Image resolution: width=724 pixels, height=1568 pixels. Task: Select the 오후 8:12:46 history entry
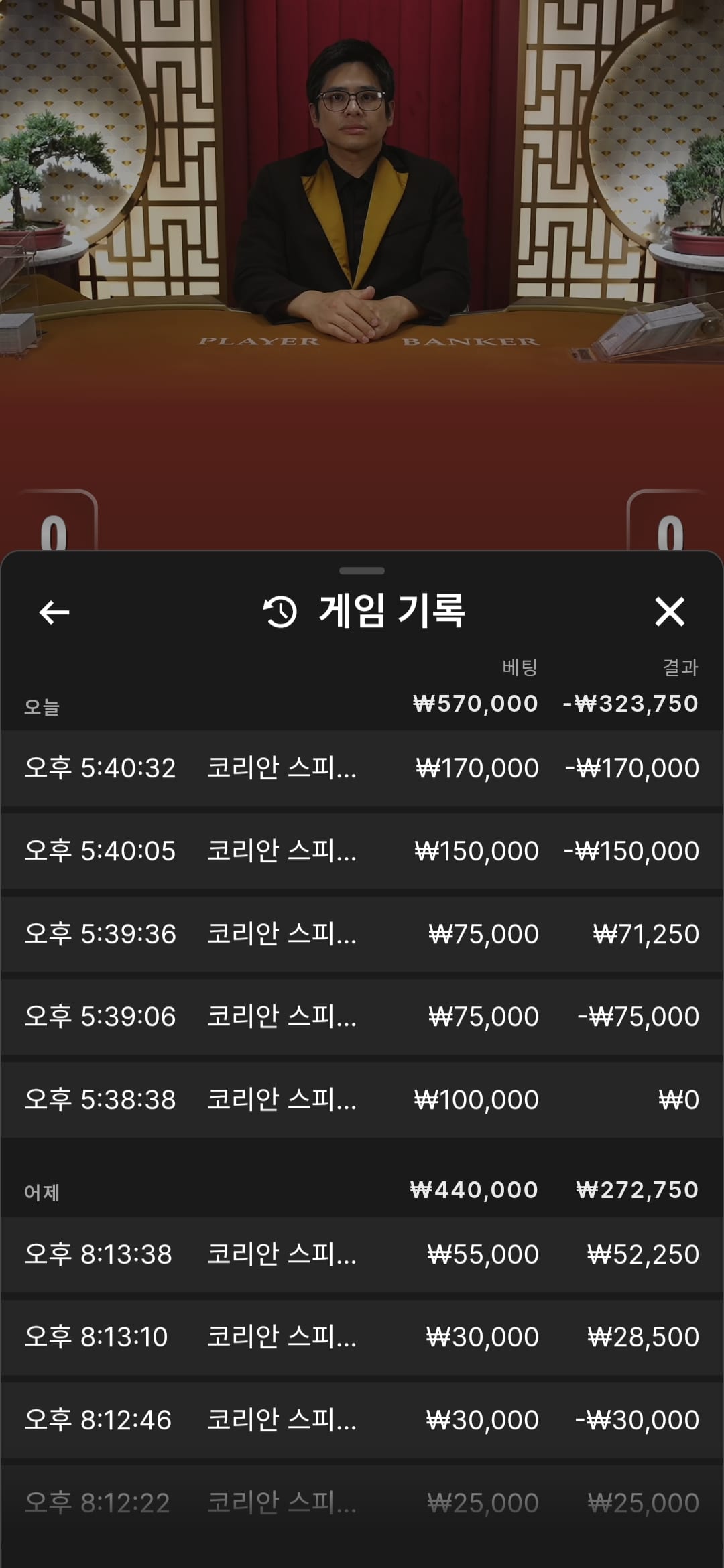coord(362,1420)
